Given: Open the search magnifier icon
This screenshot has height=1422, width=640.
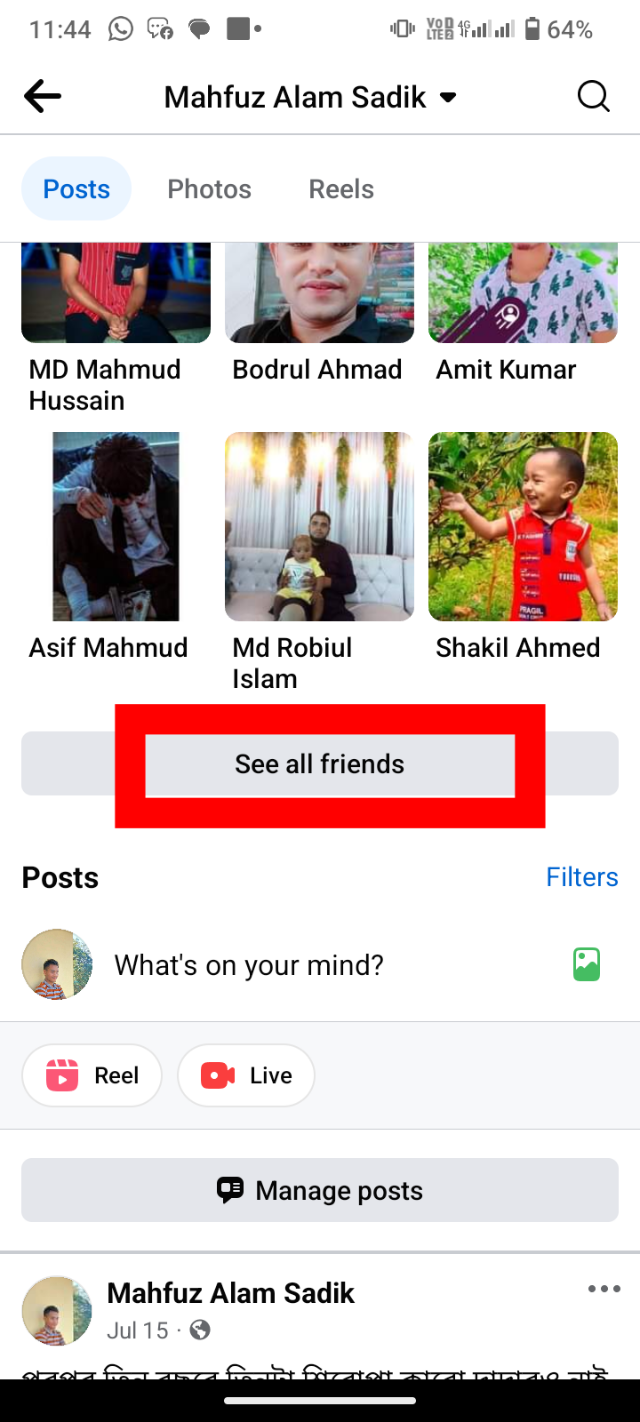Looking at the screenshot, I should pos(593,97).
